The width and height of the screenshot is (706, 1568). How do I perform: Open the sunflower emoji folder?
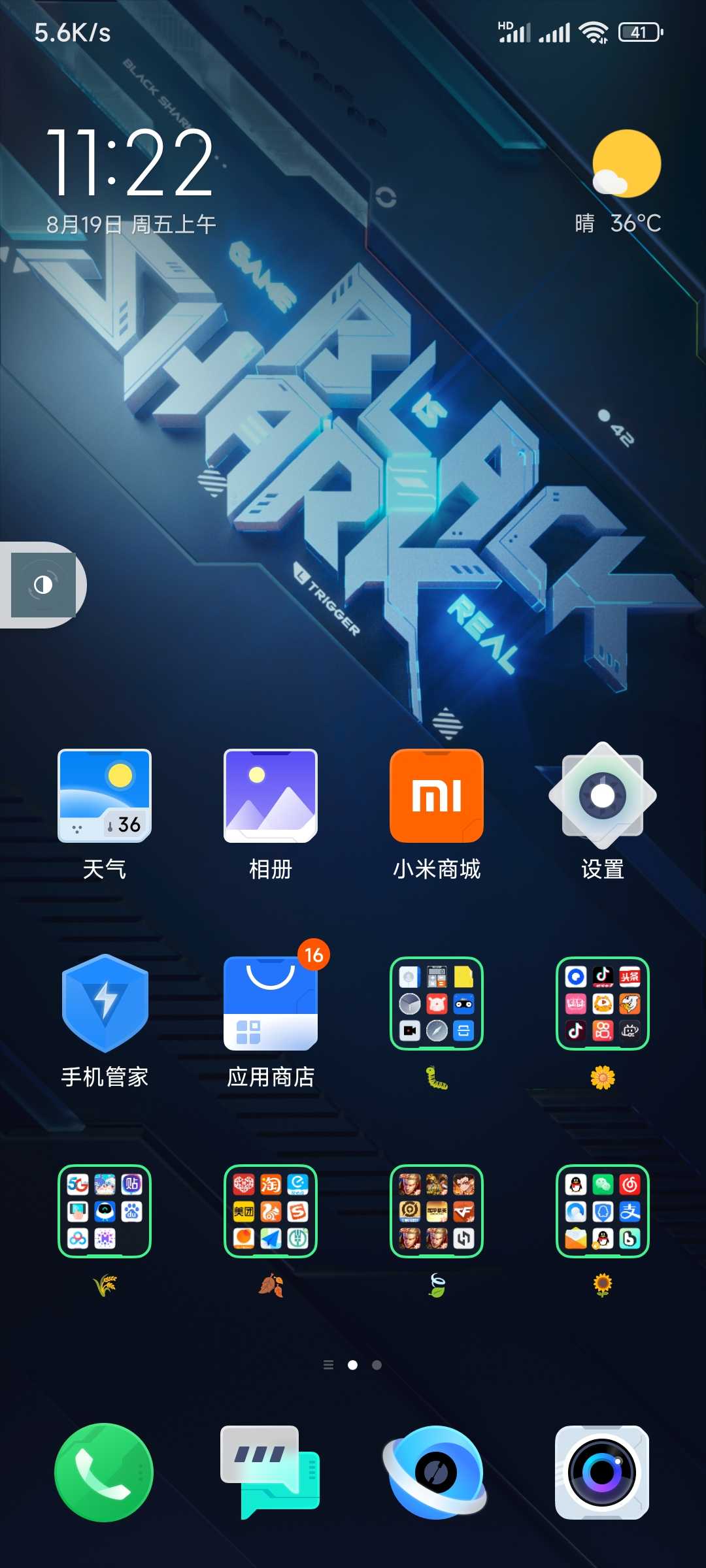click(x=603, y=1211)
